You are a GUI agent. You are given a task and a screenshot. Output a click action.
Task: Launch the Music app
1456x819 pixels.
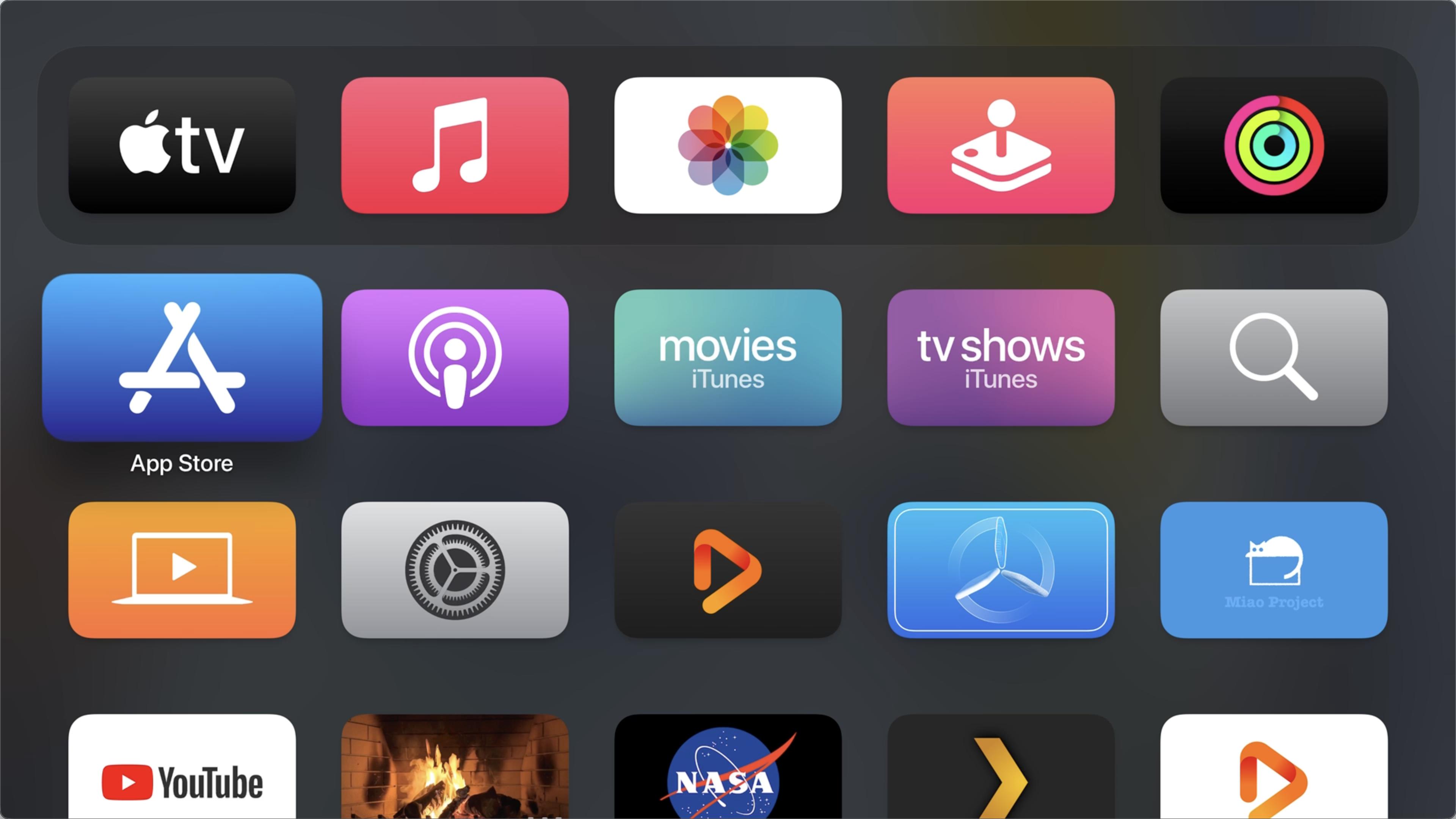[x=455, y=145]
